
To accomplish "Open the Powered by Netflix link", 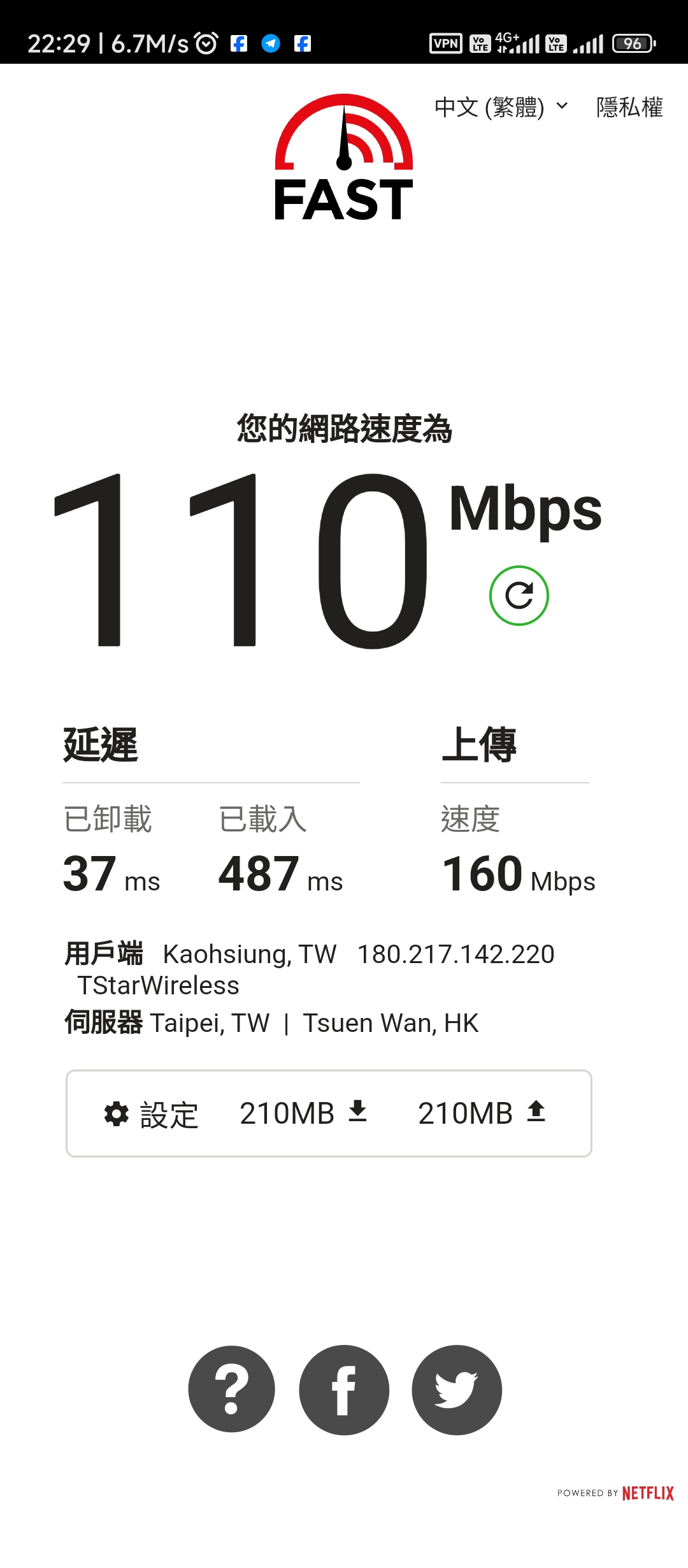I will click(615, 1493).
